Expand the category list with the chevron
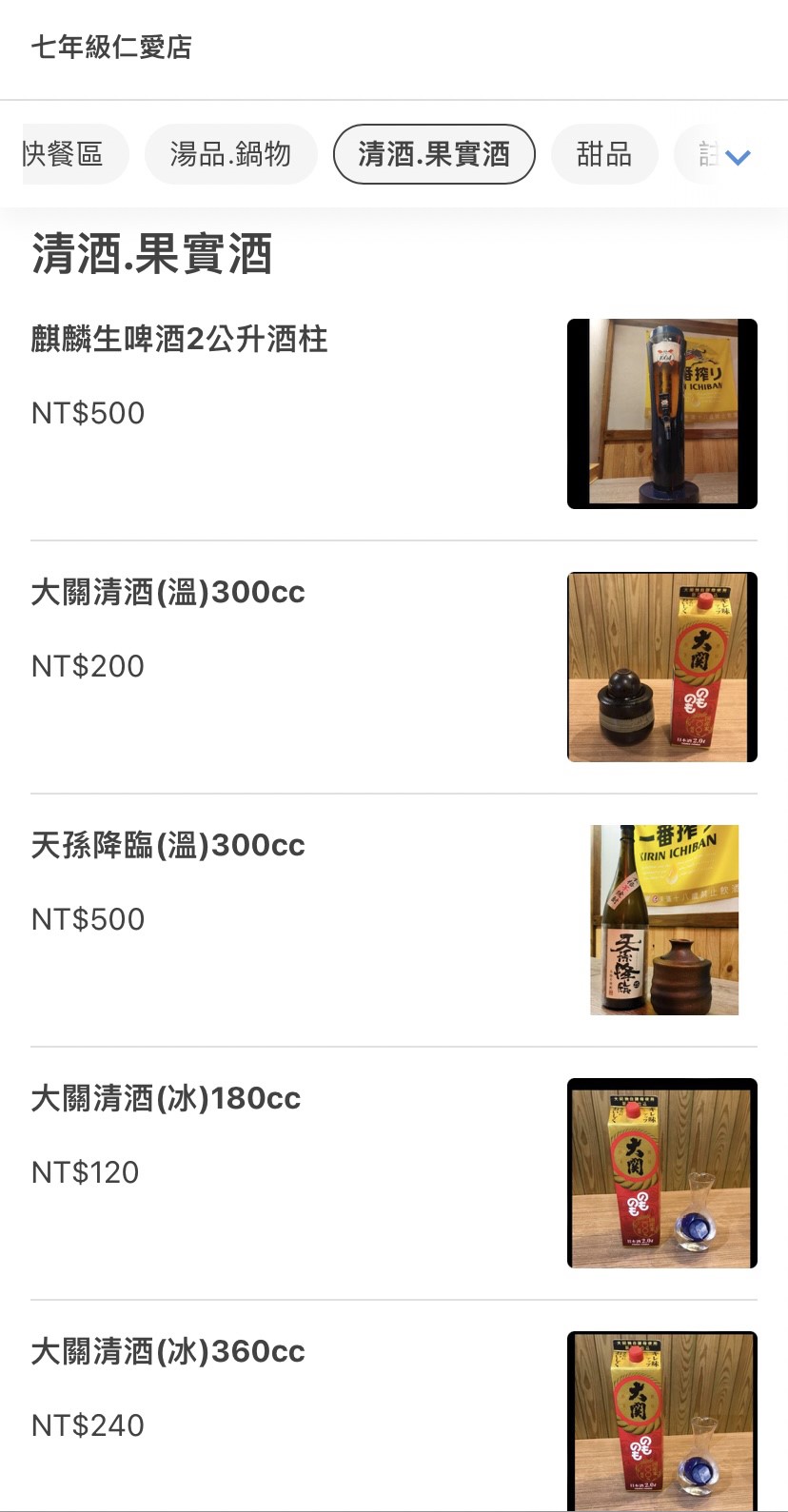788x1512 pixels. pos(738,157)
